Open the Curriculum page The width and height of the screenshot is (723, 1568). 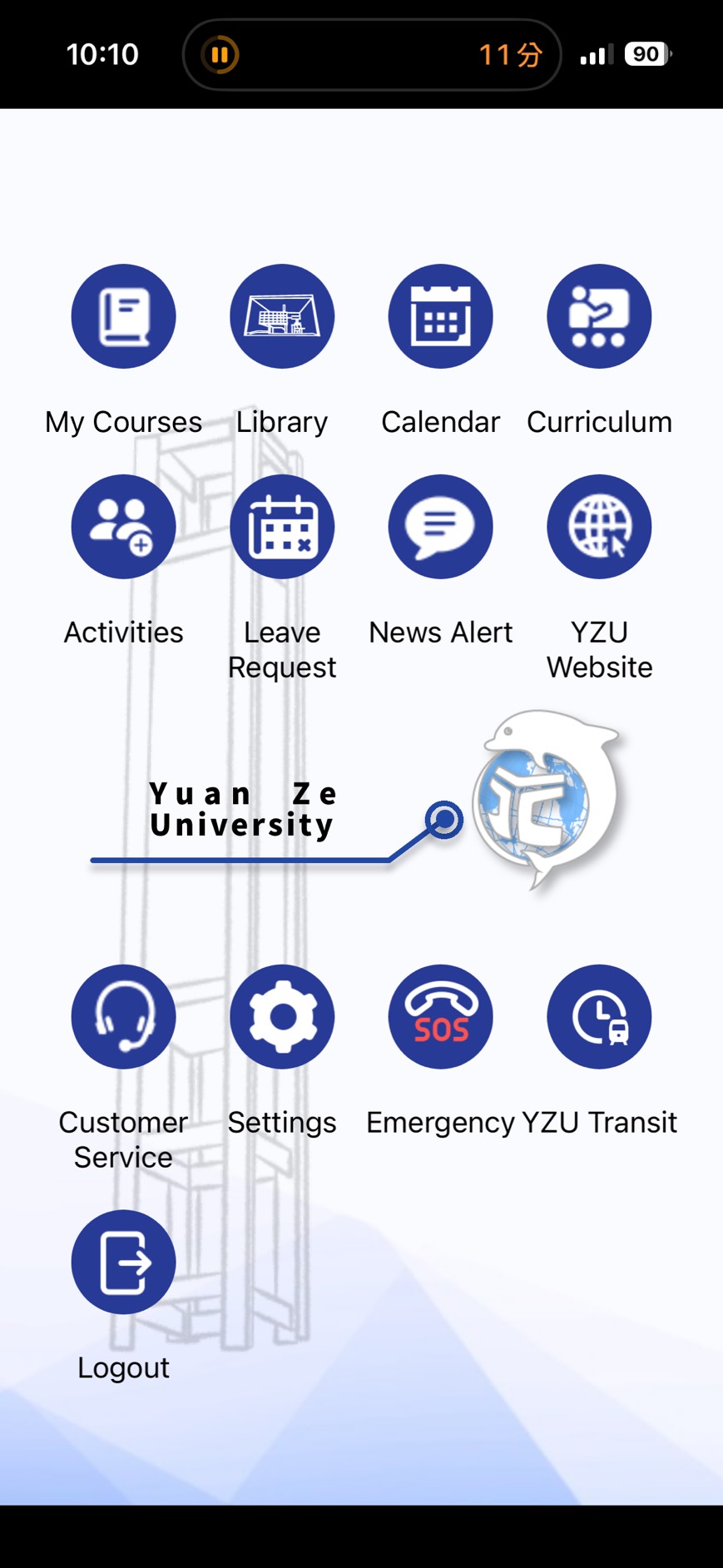click(x=599, y=316)
